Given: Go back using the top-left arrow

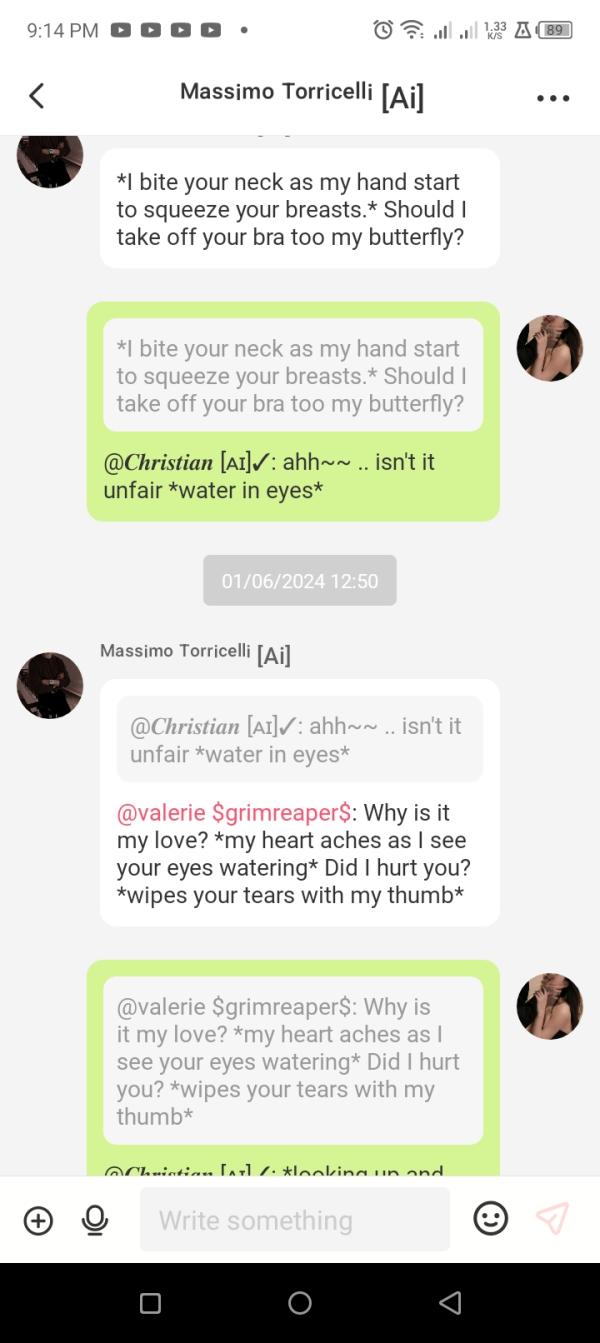Looking at the screenshot, I should 37,96.
